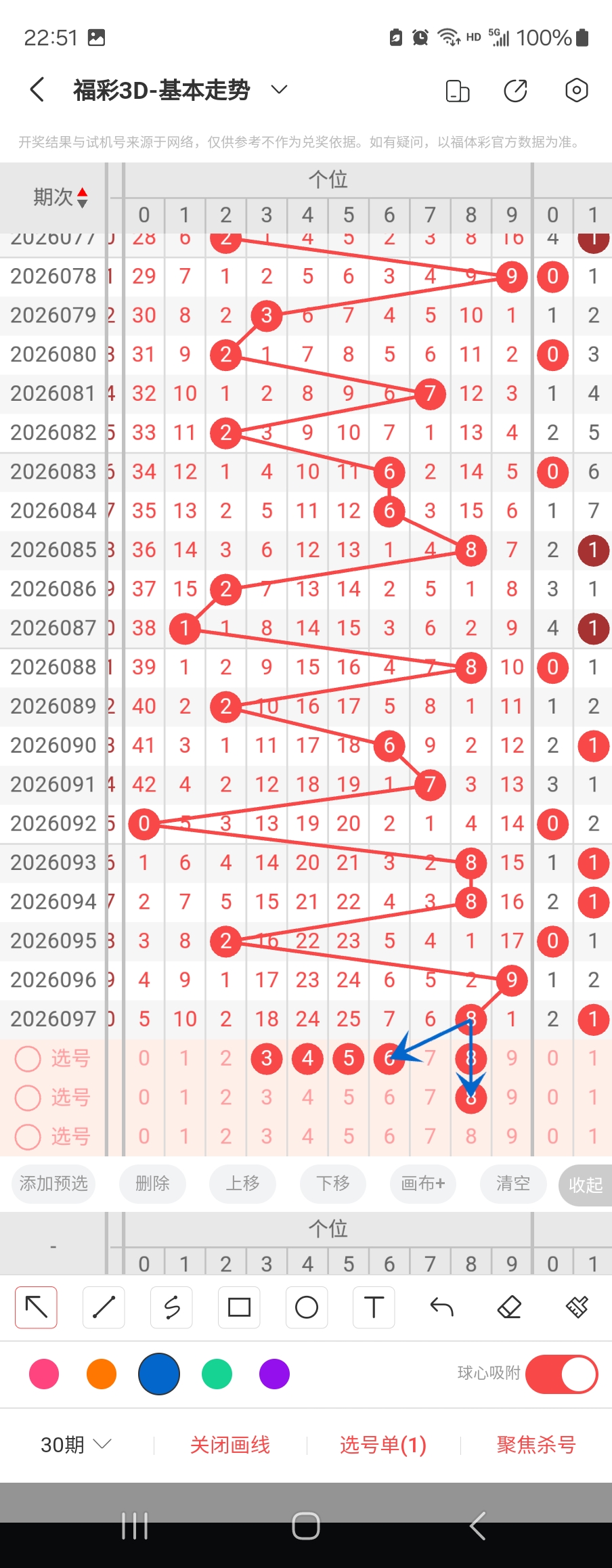Open the 30期 period dropdown
This screenshot has height=1568, width=612.
click(x=76, y=1445)
